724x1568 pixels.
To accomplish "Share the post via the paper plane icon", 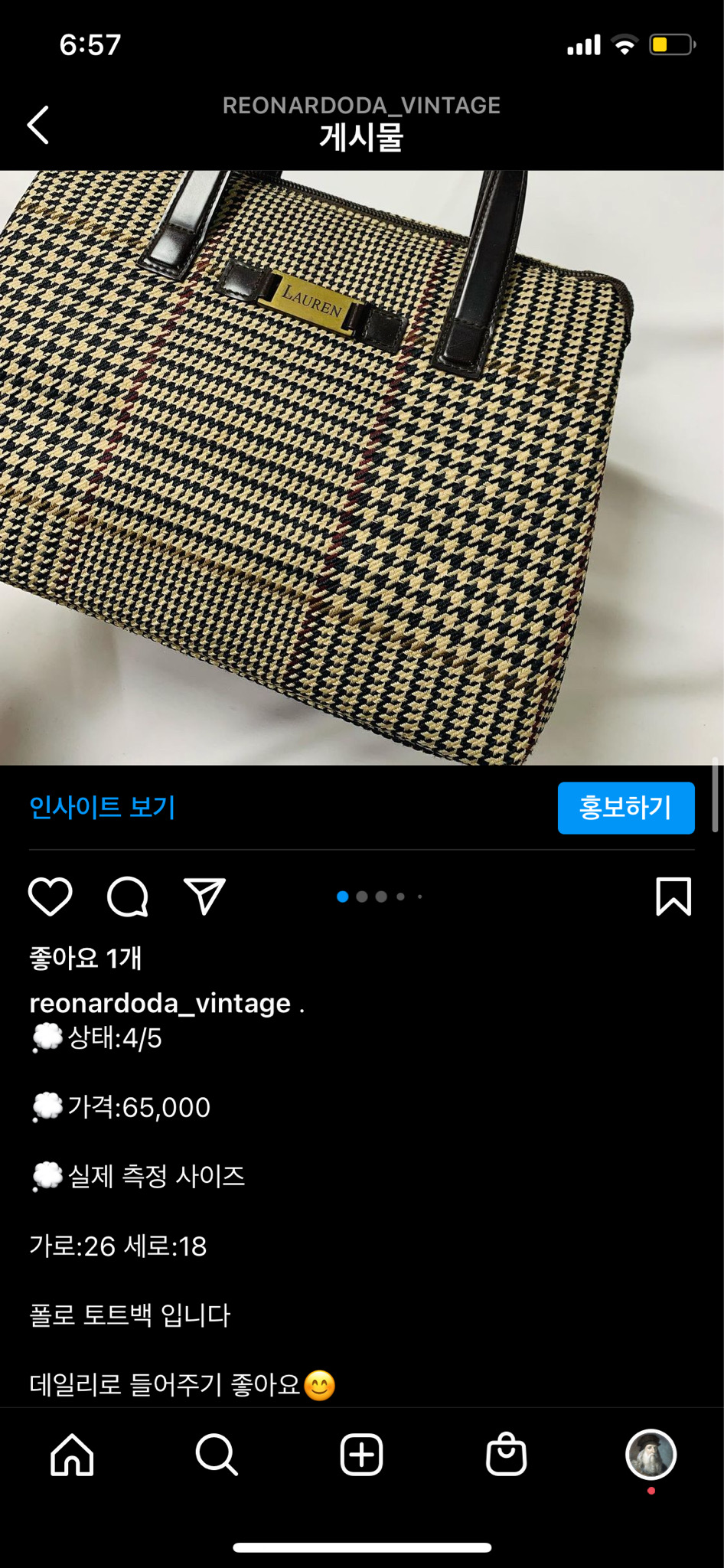I will pos(204,898).
